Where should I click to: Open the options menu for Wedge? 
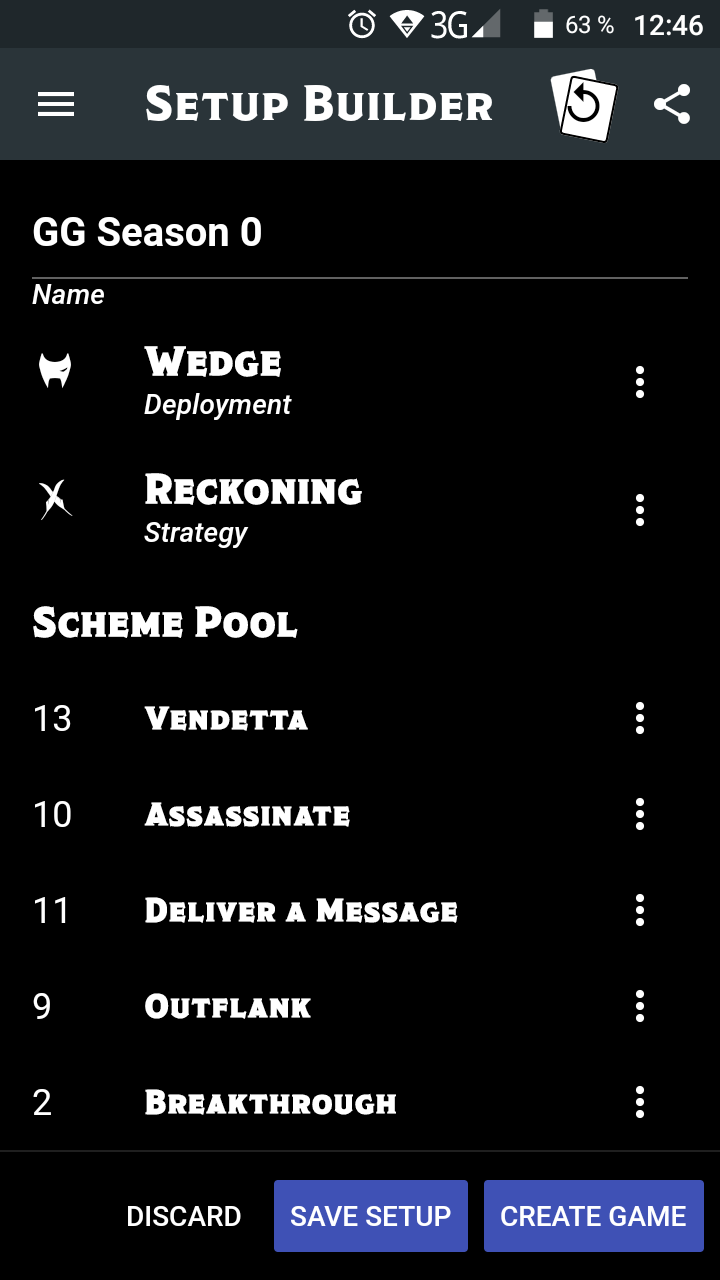[x=640, y=382]
